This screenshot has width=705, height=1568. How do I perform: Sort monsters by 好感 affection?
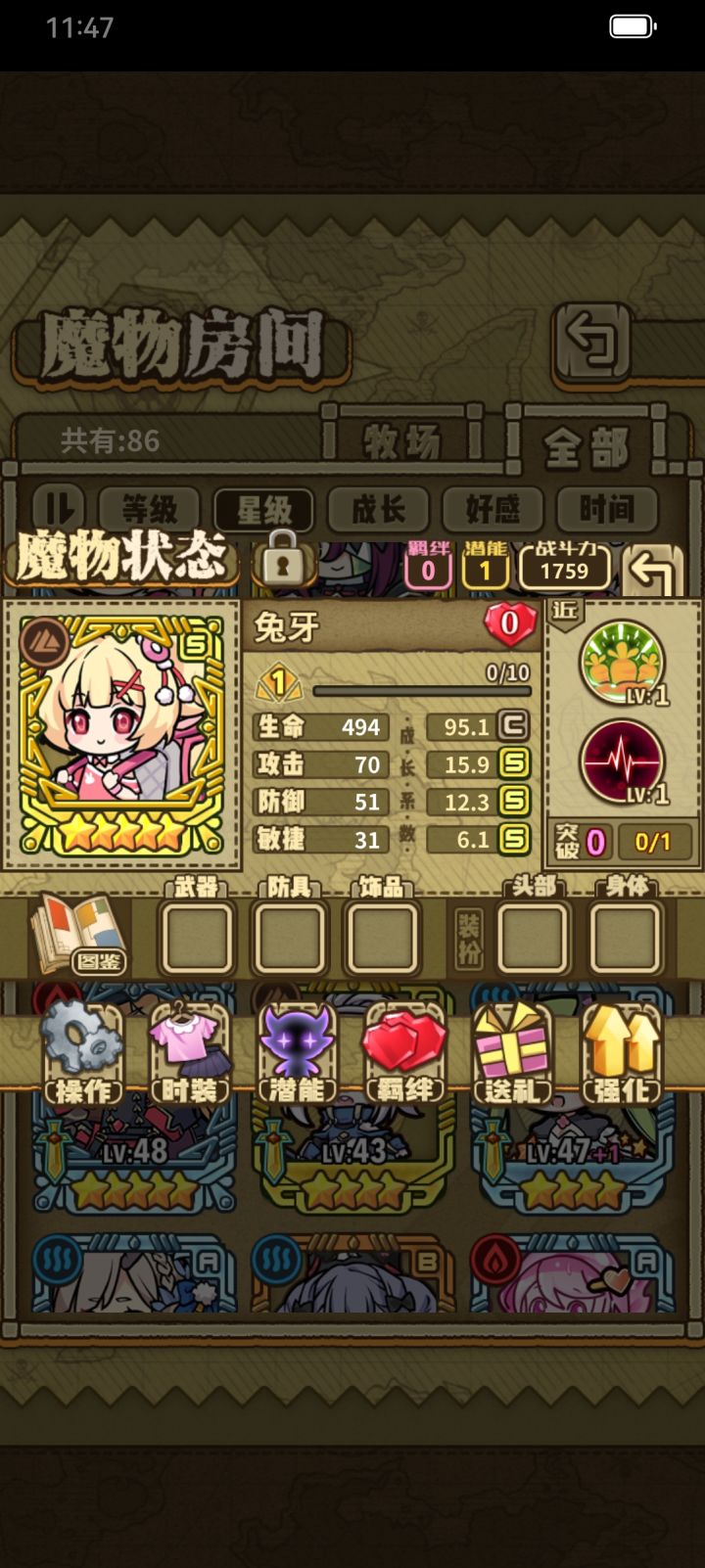pos(491,509)
